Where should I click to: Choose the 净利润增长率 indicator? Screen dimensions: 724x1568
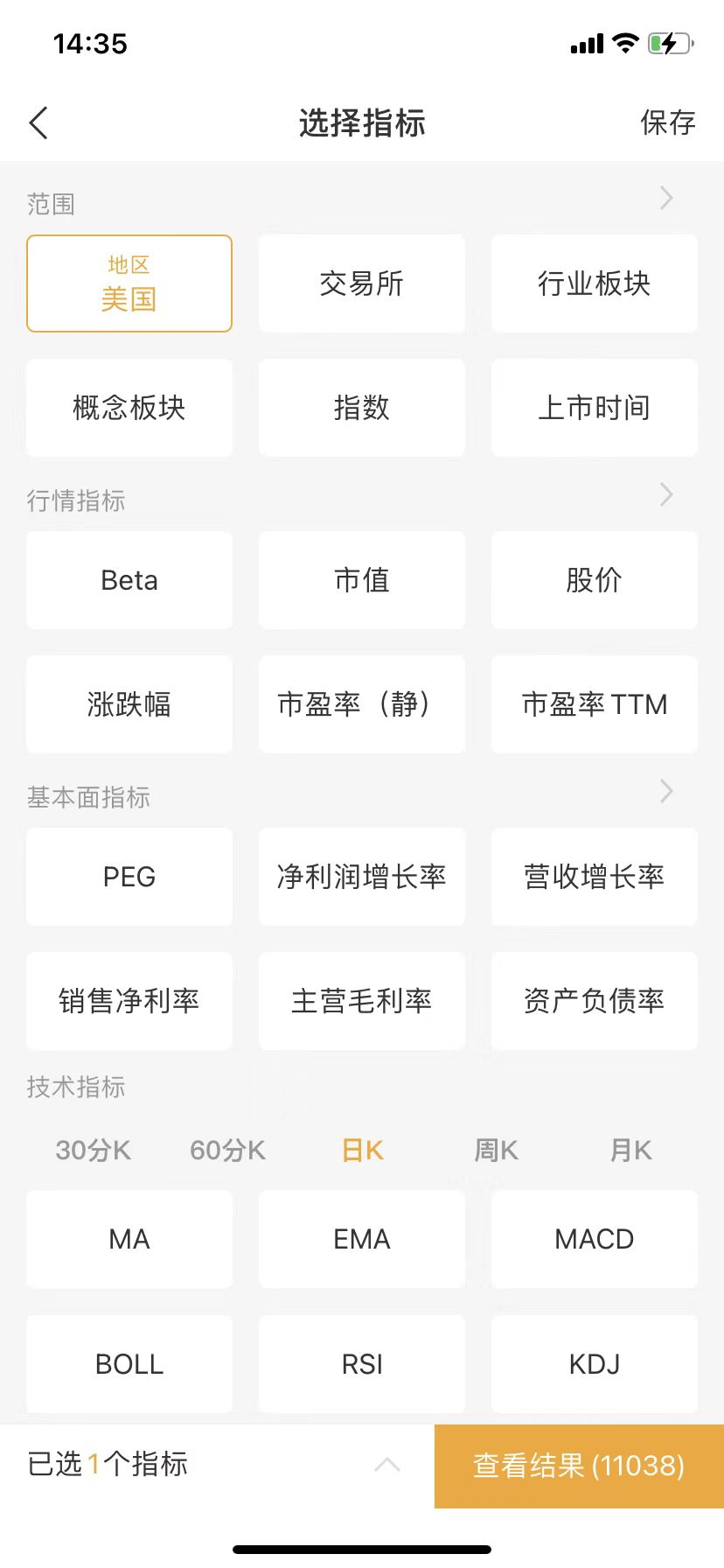point(362,877)
